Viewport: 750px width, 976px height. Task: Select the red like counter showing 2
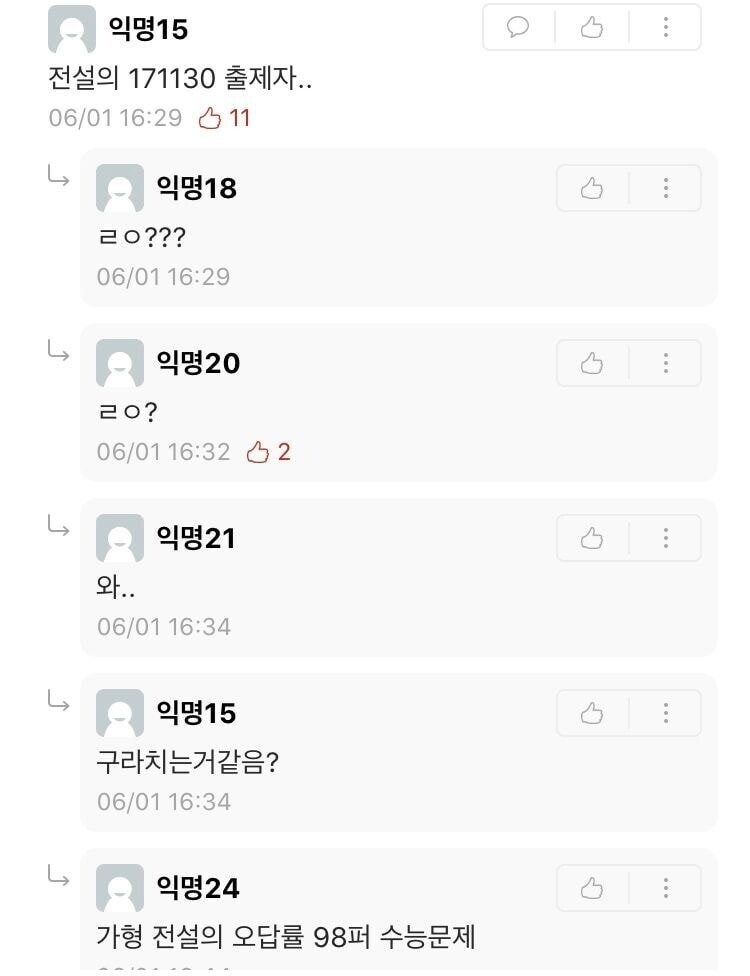[x=268, y=452]
